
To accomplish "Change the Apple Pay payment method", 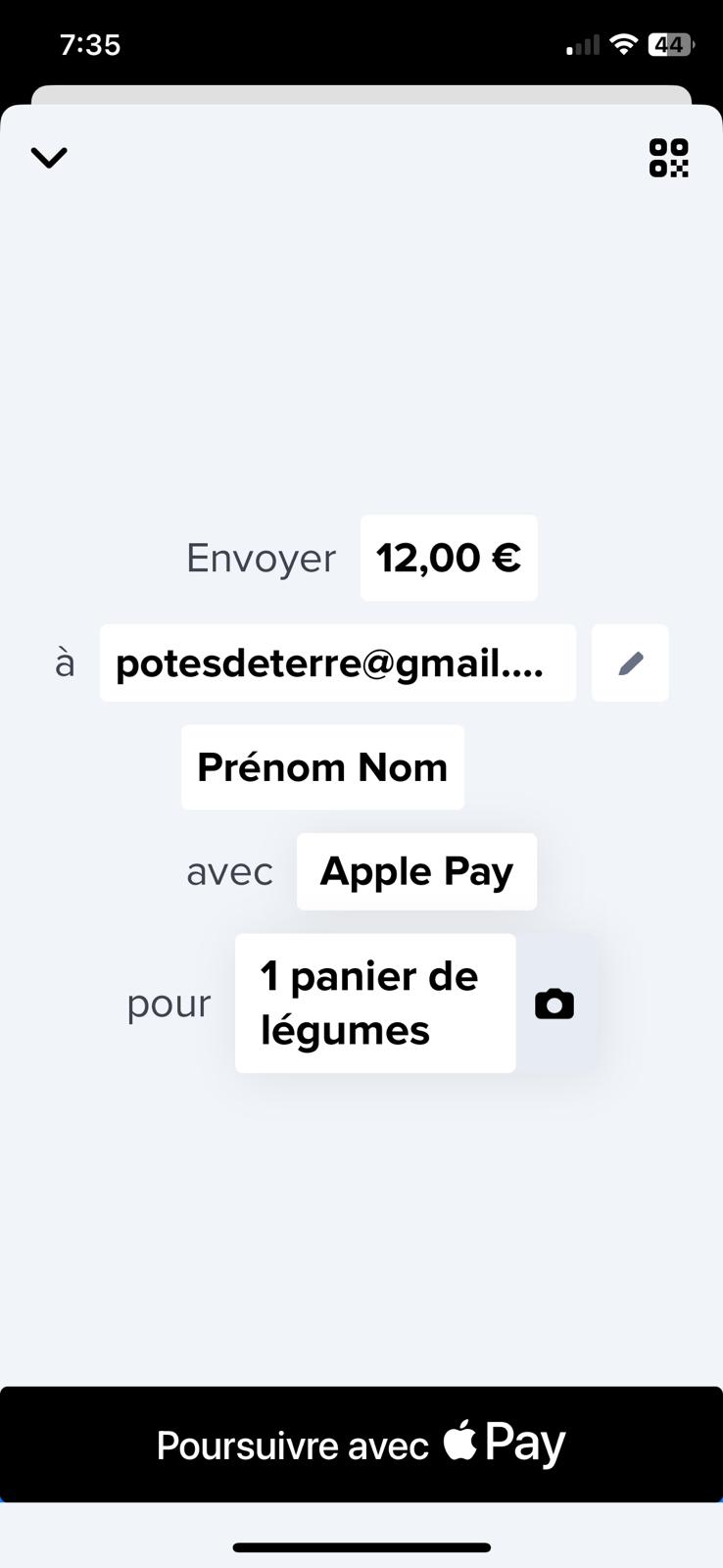I will [x=416, y=872].
